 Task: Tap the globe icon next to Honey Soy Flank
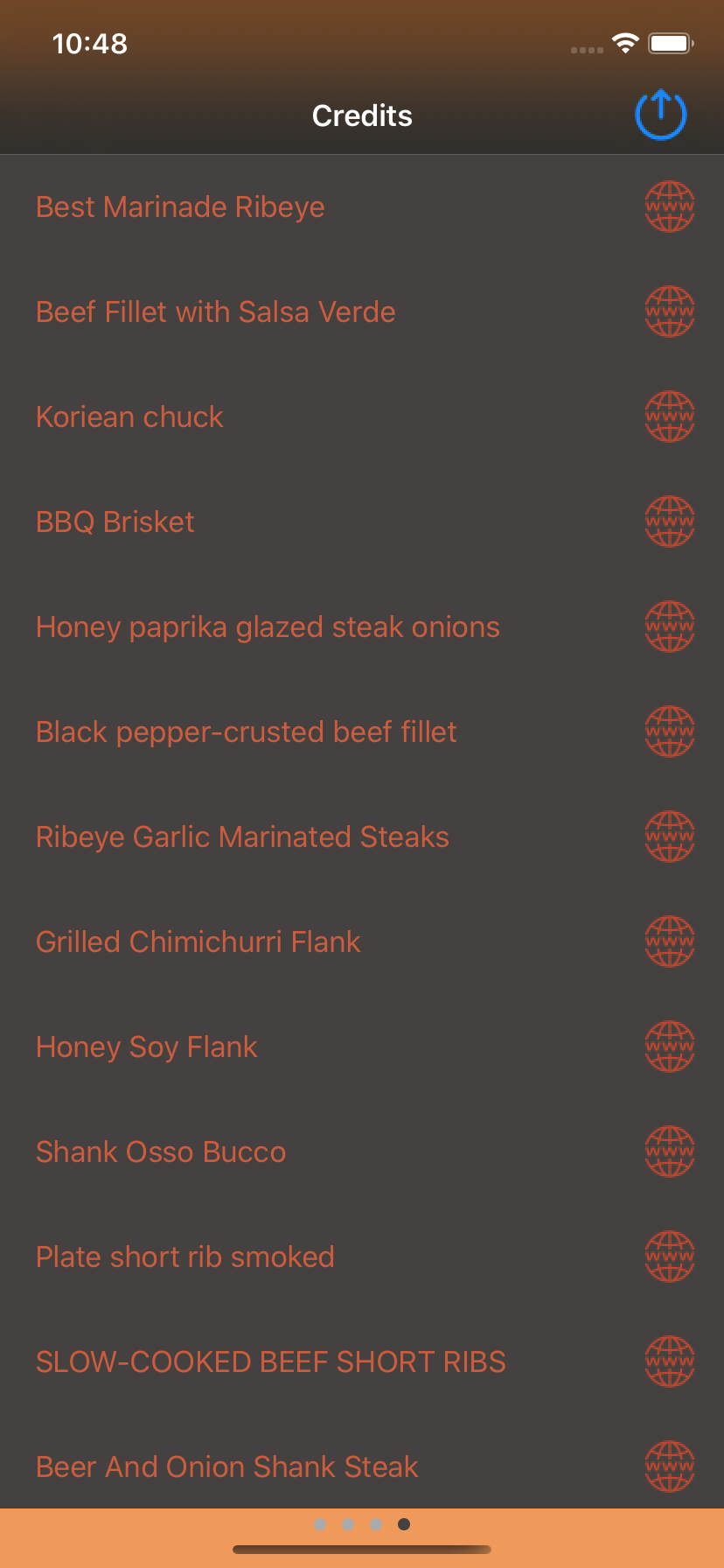(669, 1046)
